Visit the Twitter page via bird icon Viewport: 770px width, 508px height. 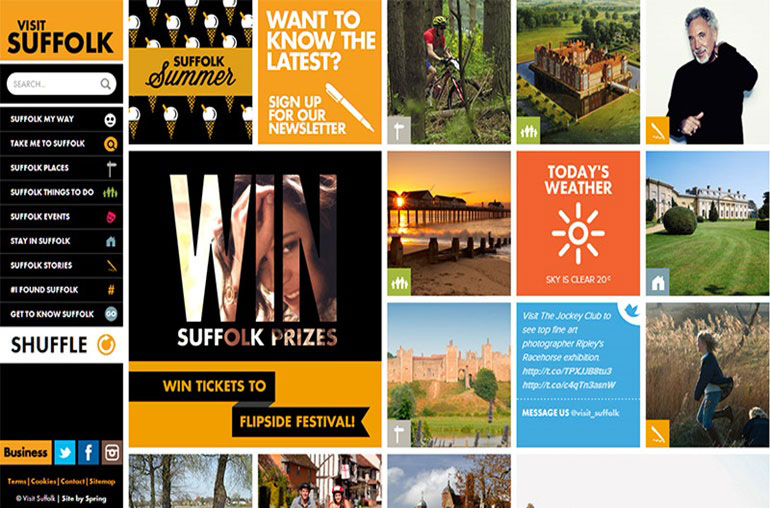64,452
